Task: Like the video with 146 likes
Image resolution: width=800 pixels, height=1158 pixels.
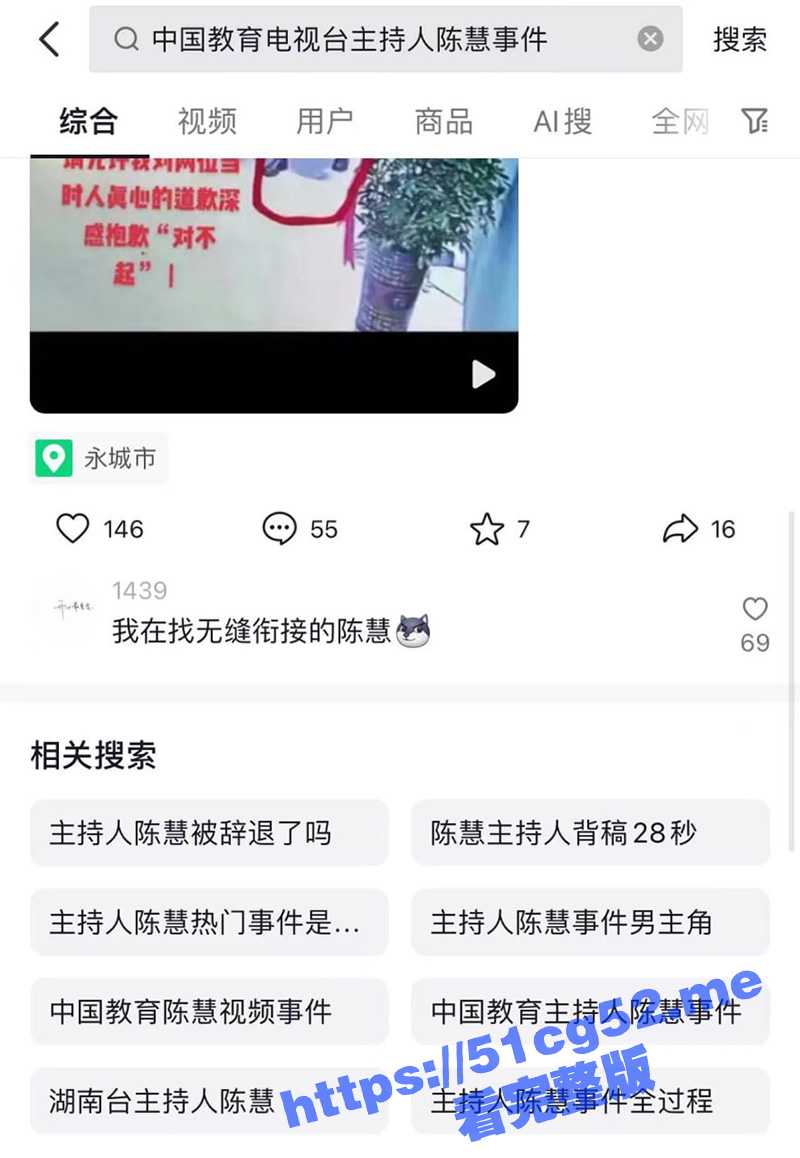Action: point(73,528)
